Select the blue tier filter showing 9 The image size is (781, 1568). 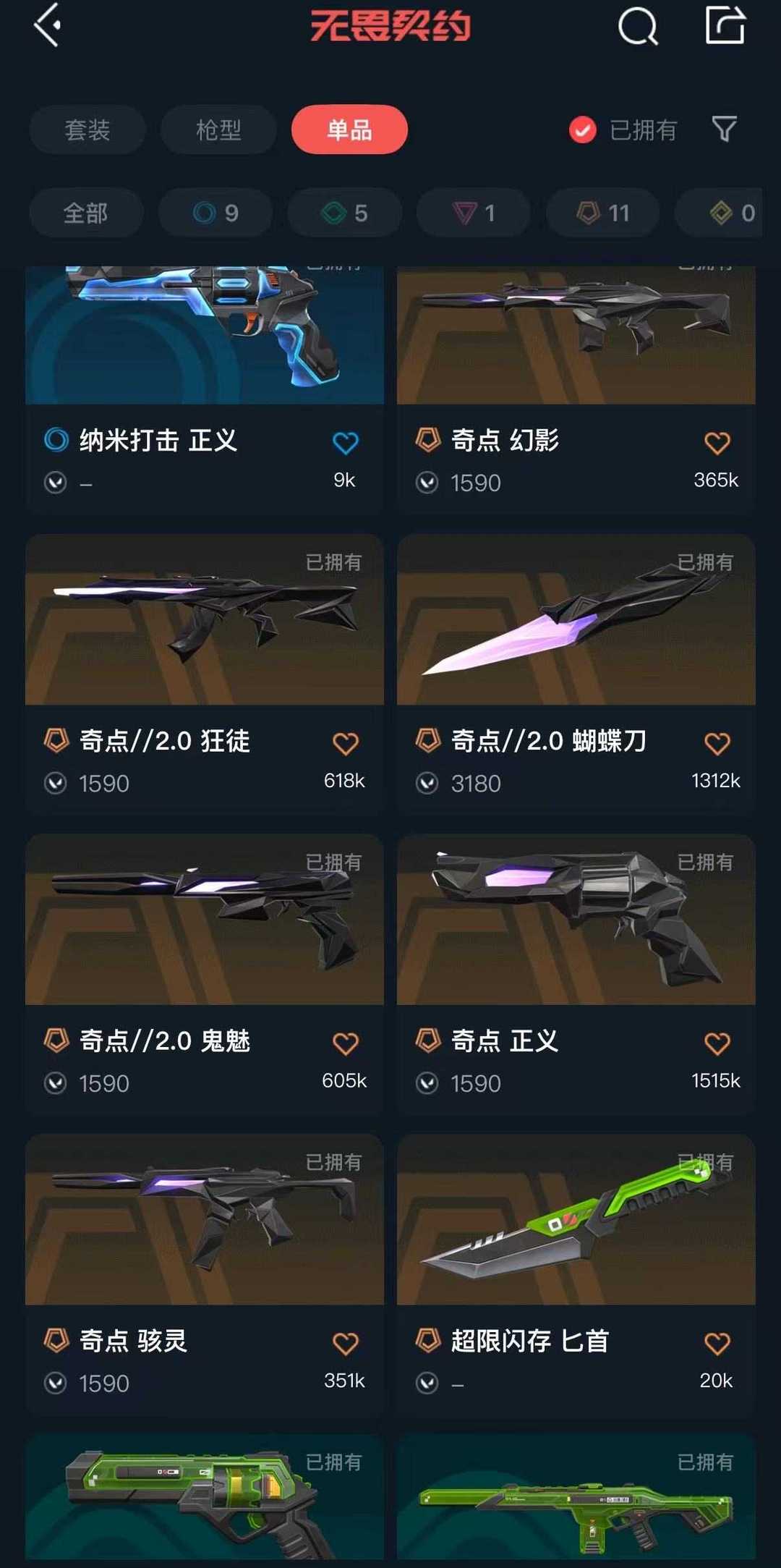(x=215, y=213)
